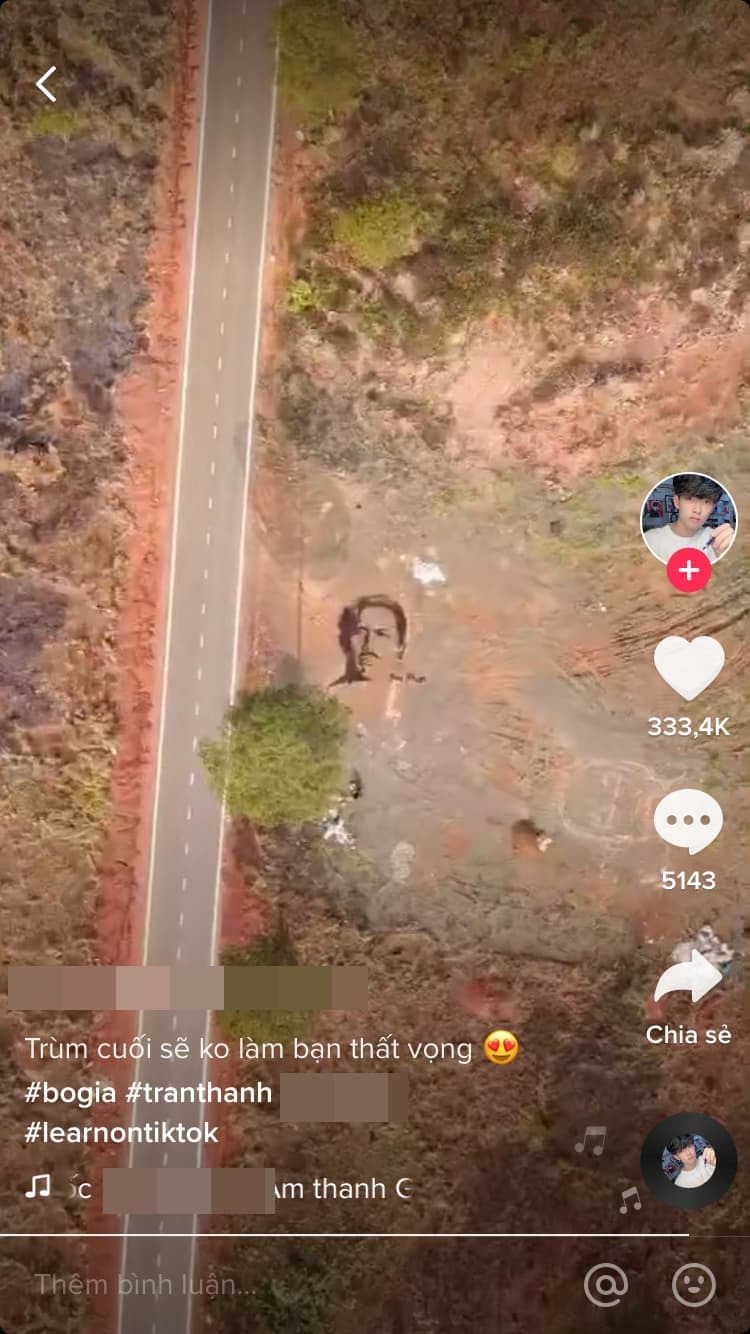Open the #learnontiktok hashtag

coord(121,1133)
